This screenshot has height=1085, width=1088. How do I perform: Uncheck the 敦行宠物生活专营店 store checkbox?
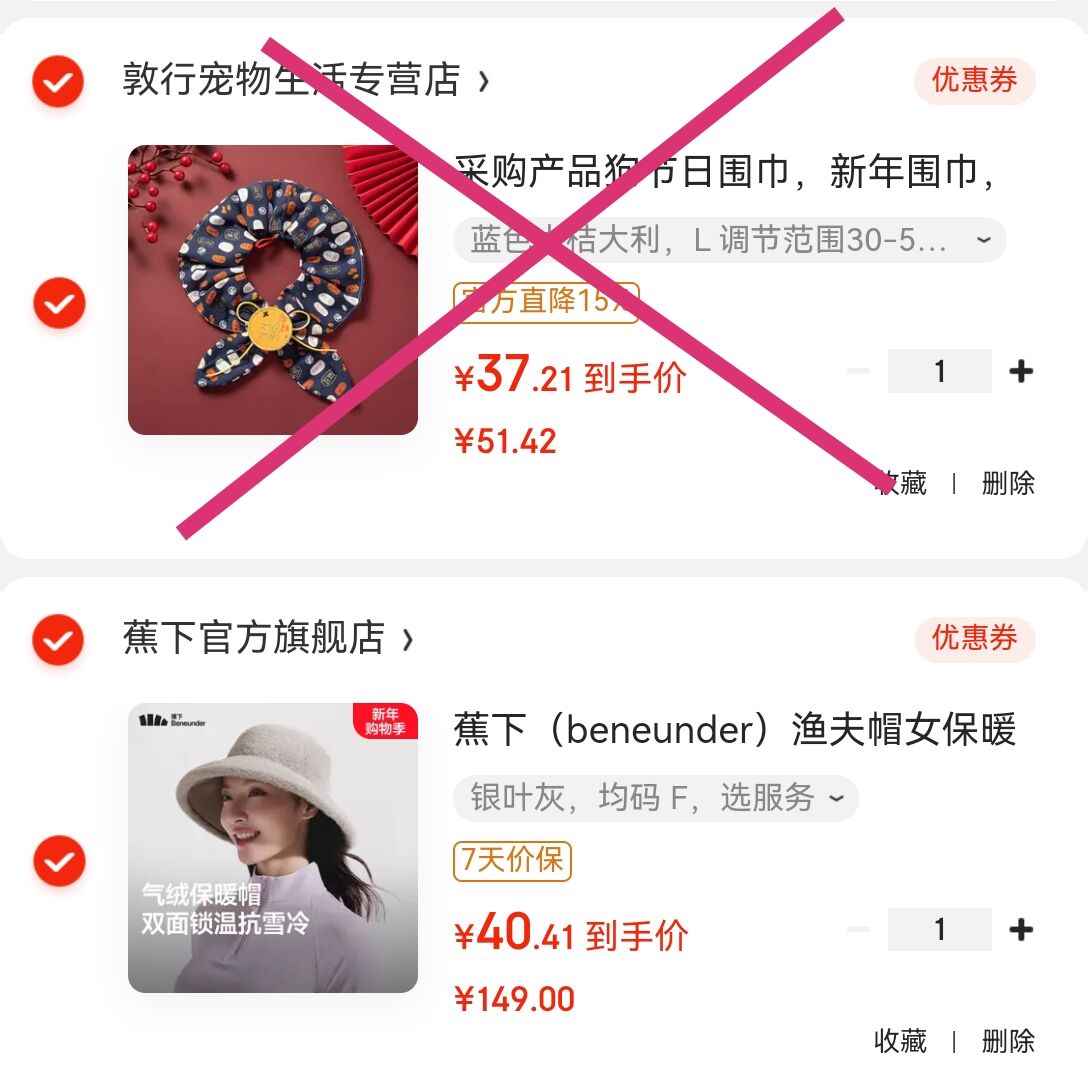coord(58,81)
